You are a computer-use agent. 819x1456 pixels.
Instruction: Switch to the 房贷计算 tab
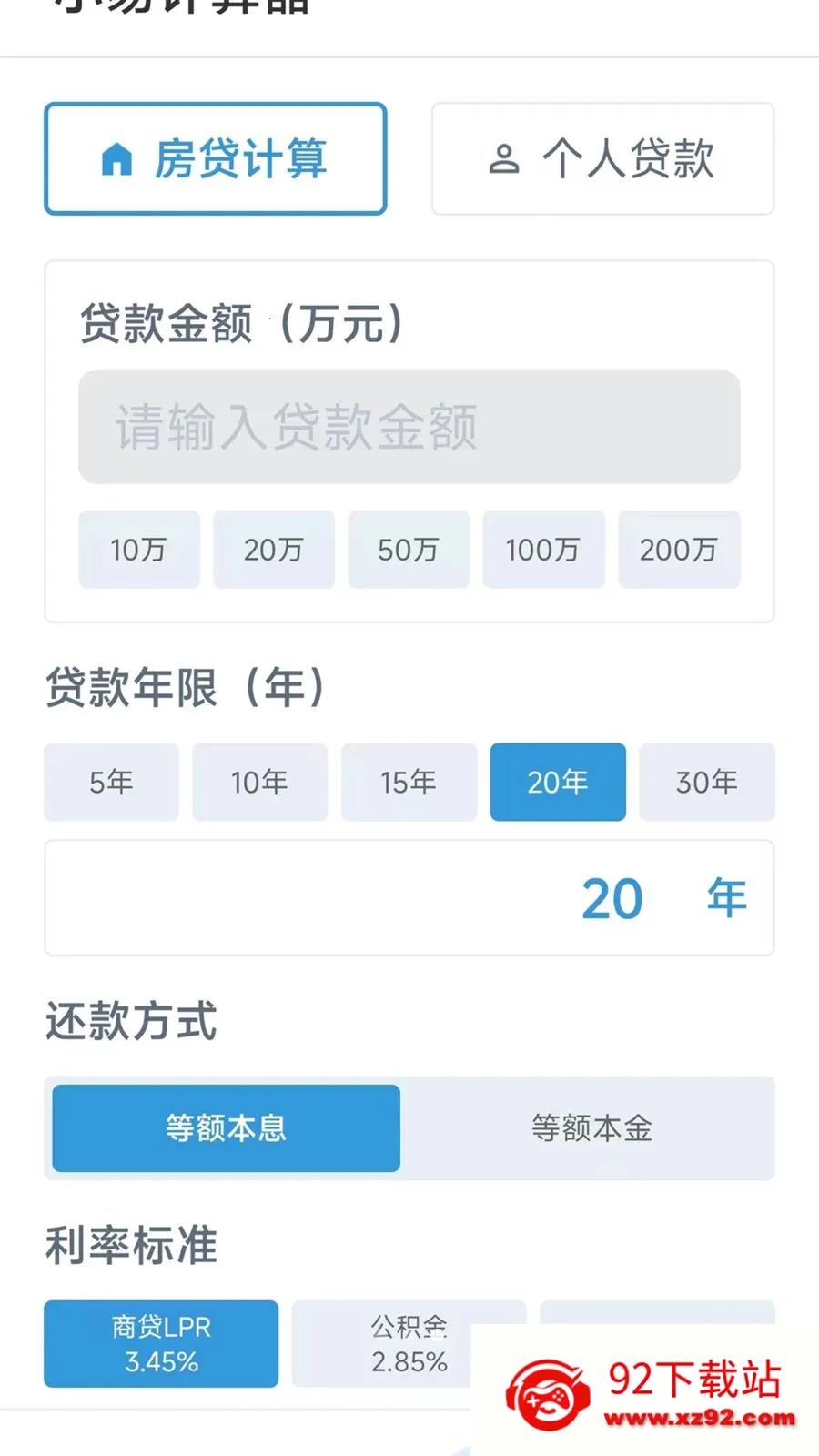[216, 159]
